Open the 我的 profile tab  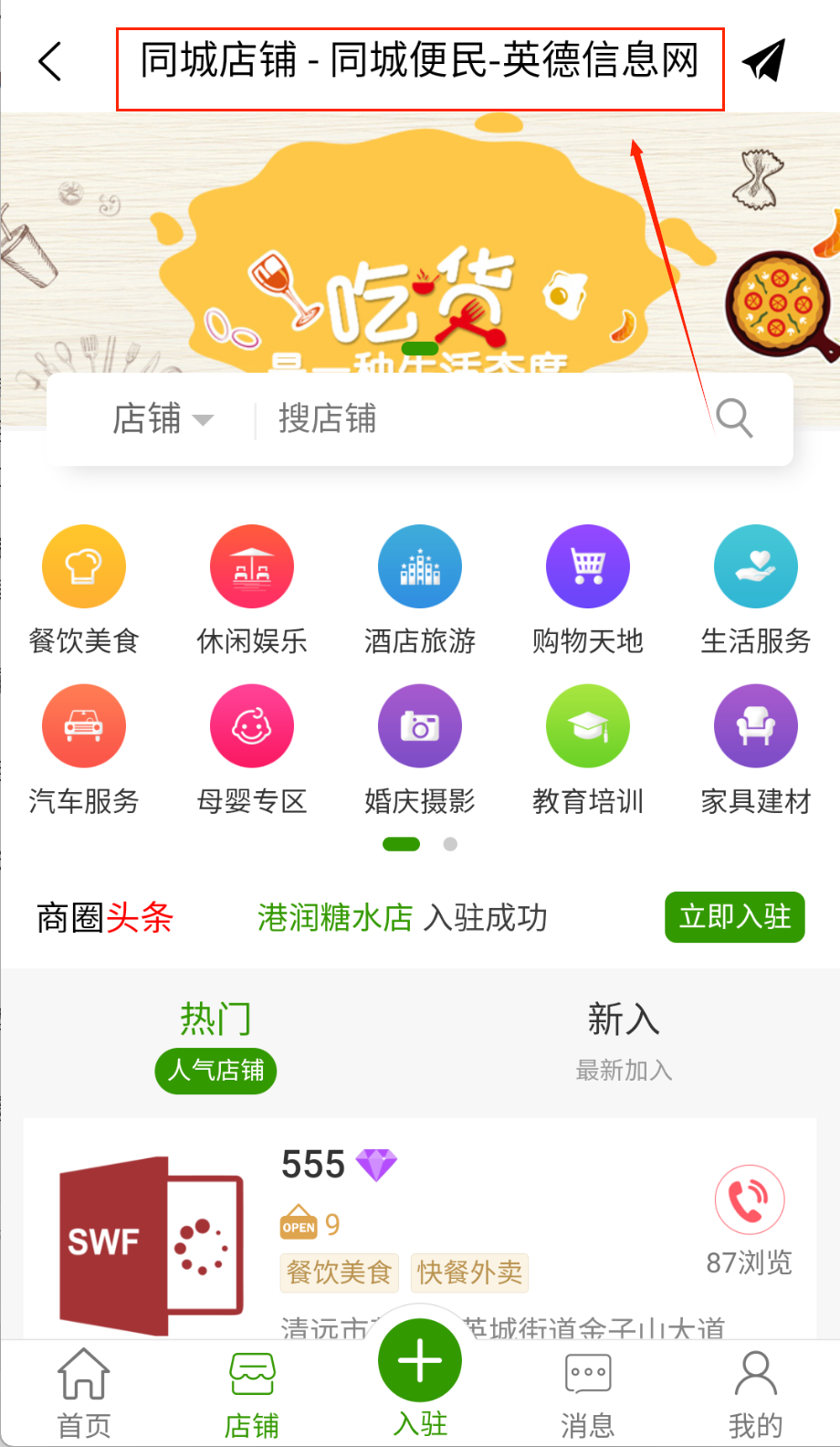click(756, 1393)
